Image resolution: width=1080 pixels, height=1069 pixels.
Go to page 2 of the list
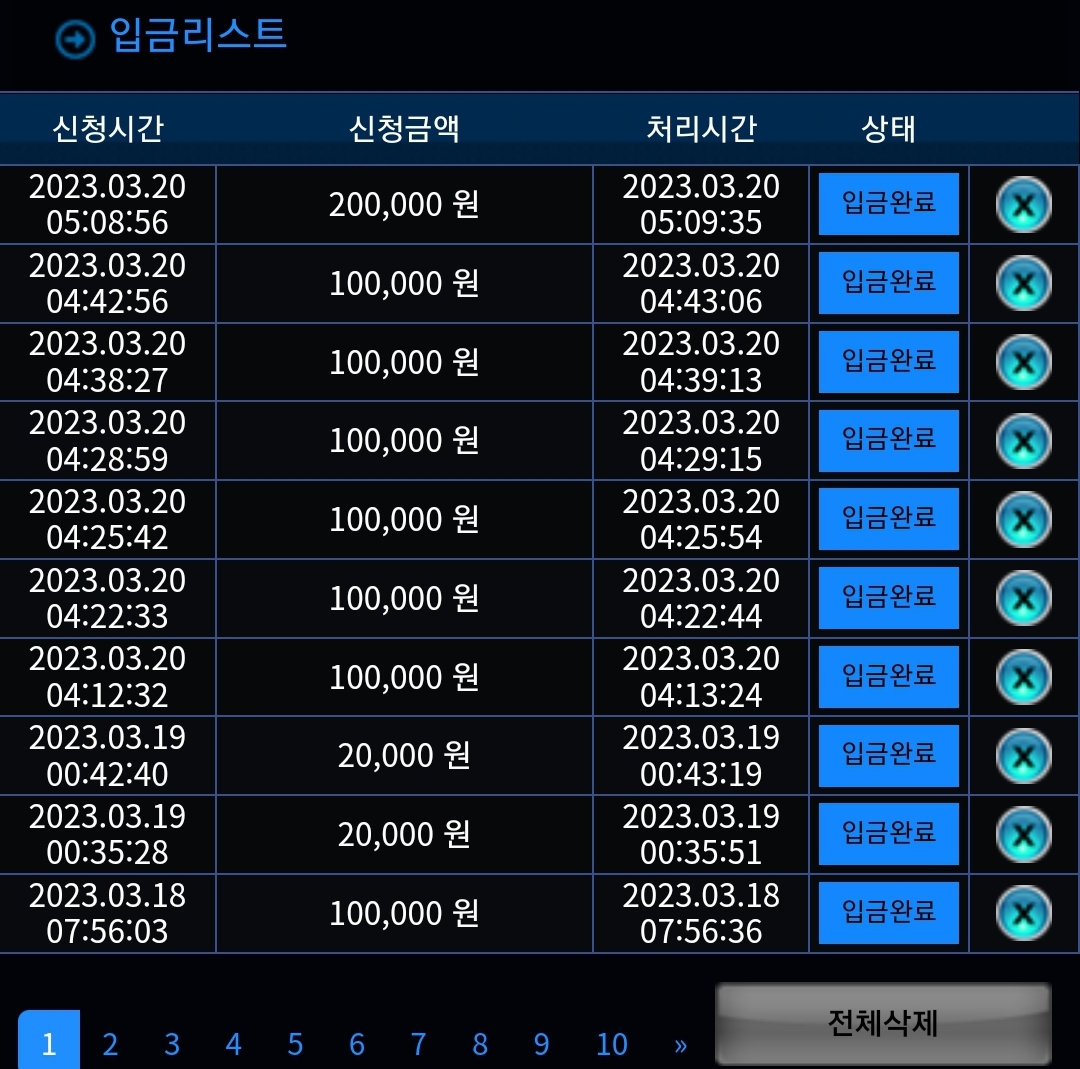tap(110, 1044)
